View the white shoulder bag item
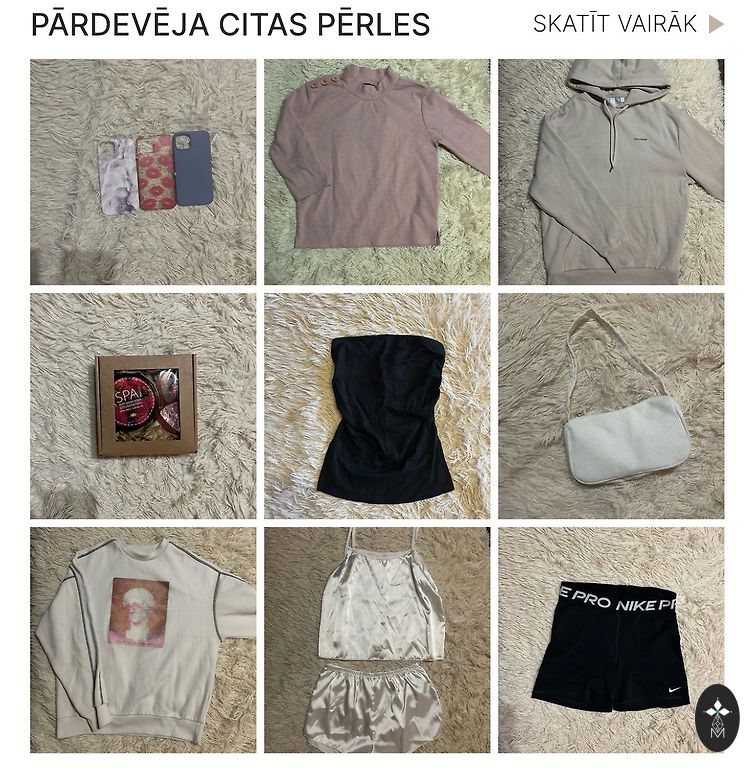The width and height of the screenshot is (756, 768). pyautogui.click(x=611, y=405)
